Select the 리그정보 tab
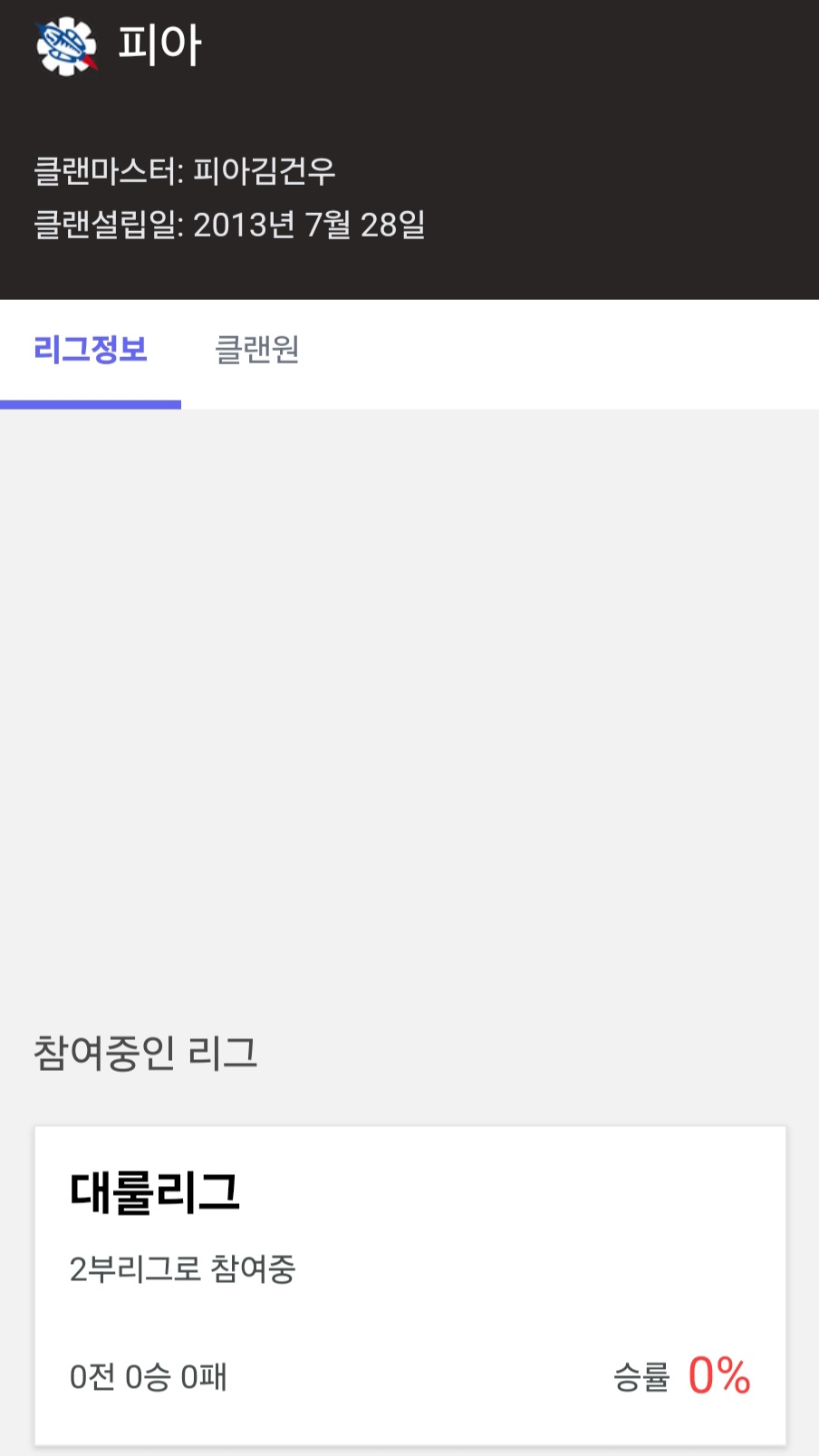The height and width of the screenshot is (1456, 819). [x=91, y=350]
